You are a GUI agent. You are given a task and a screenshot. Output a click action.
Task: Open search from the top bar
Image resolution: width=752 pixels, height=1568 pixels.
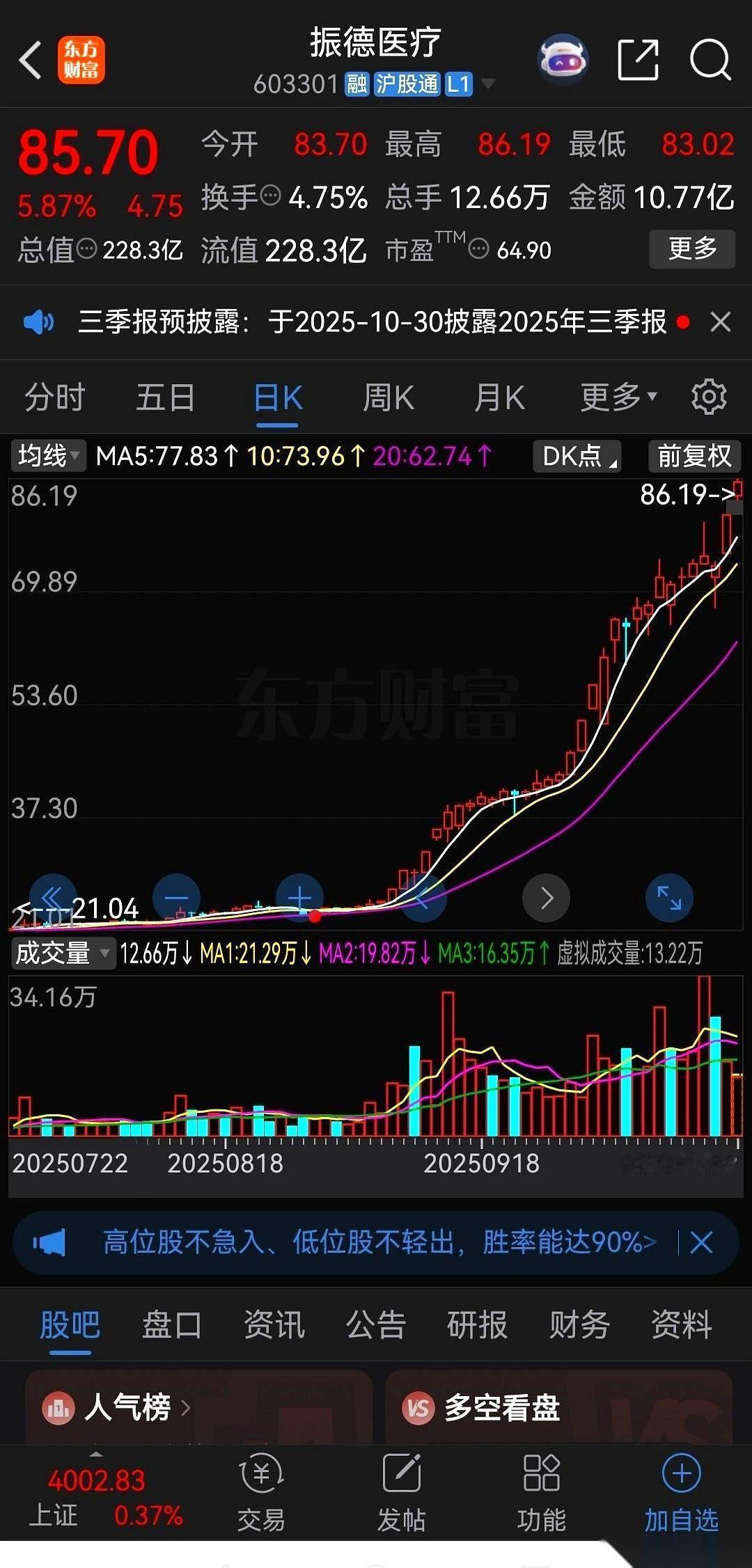709,61
